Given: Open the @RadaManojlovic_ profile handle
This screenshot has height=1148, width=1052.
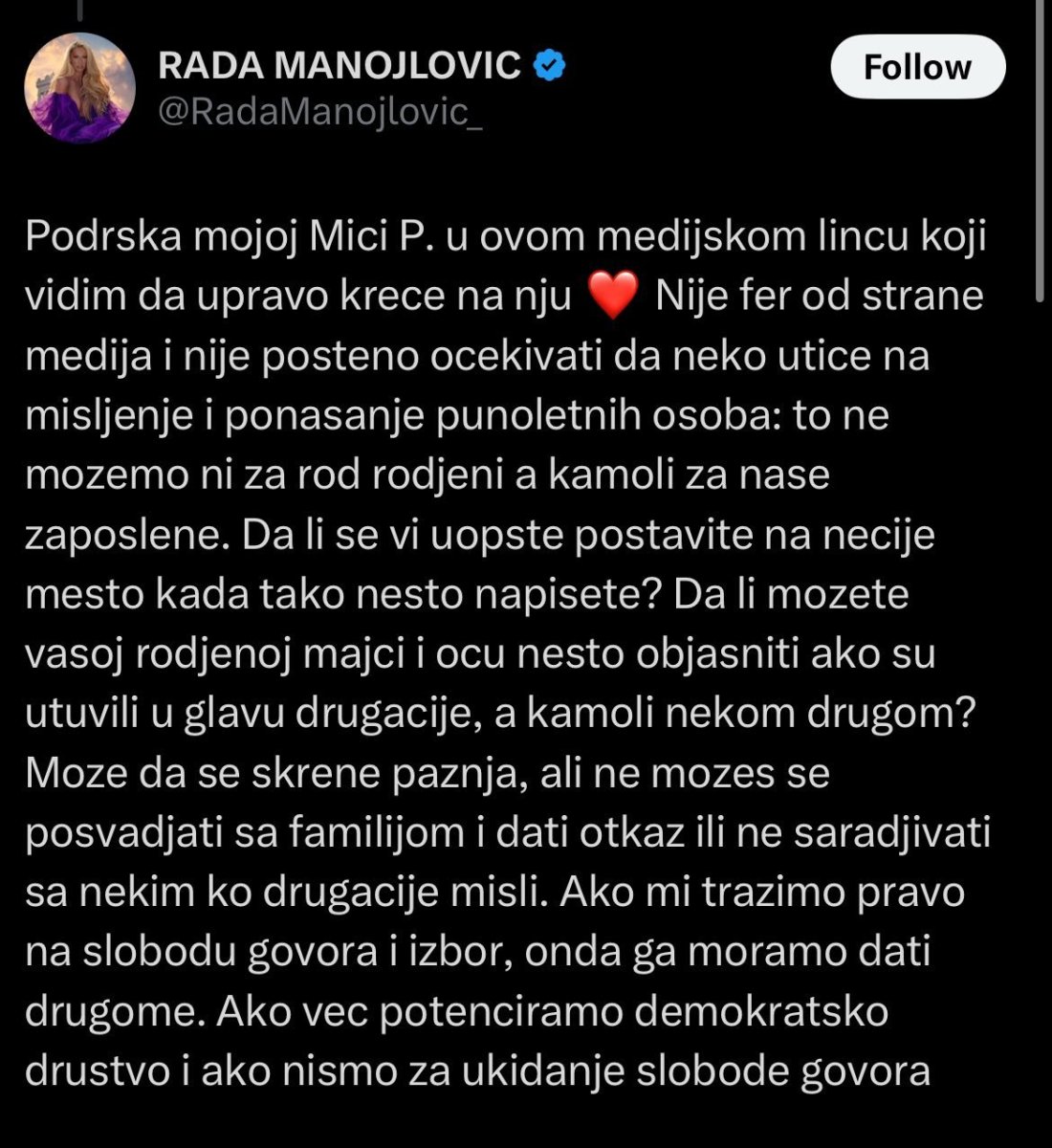Looking at the screenshot, I should click(319, 112).
